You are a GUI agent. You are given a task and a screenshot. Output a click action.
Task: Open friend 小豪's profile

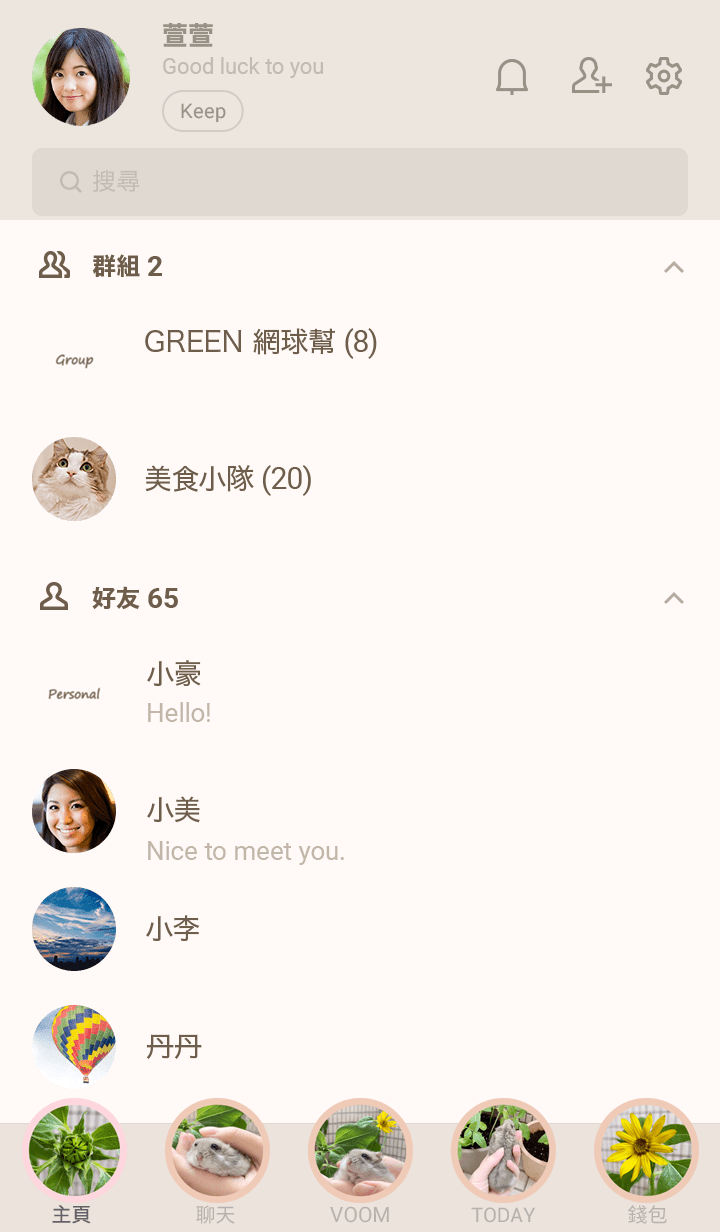(x=360, y=693)
